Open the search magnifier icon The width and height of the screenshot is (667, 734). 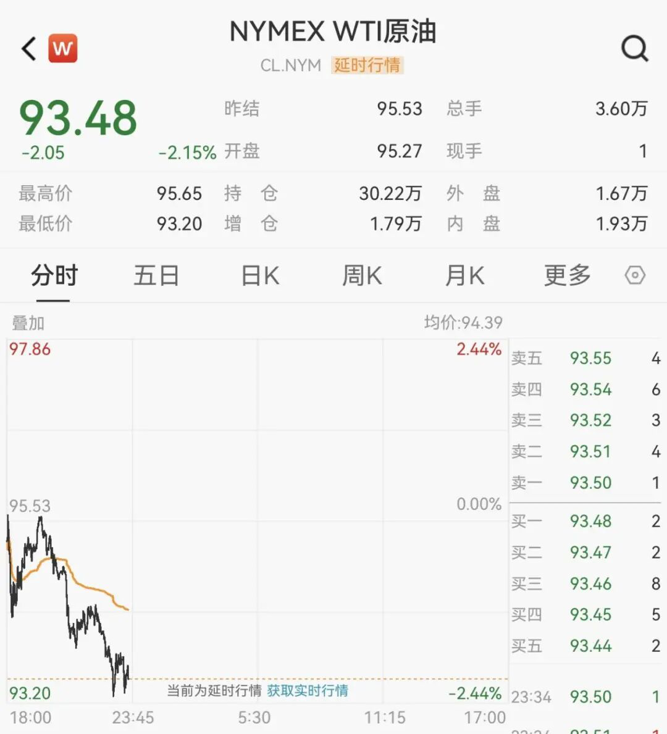point(635,48)
